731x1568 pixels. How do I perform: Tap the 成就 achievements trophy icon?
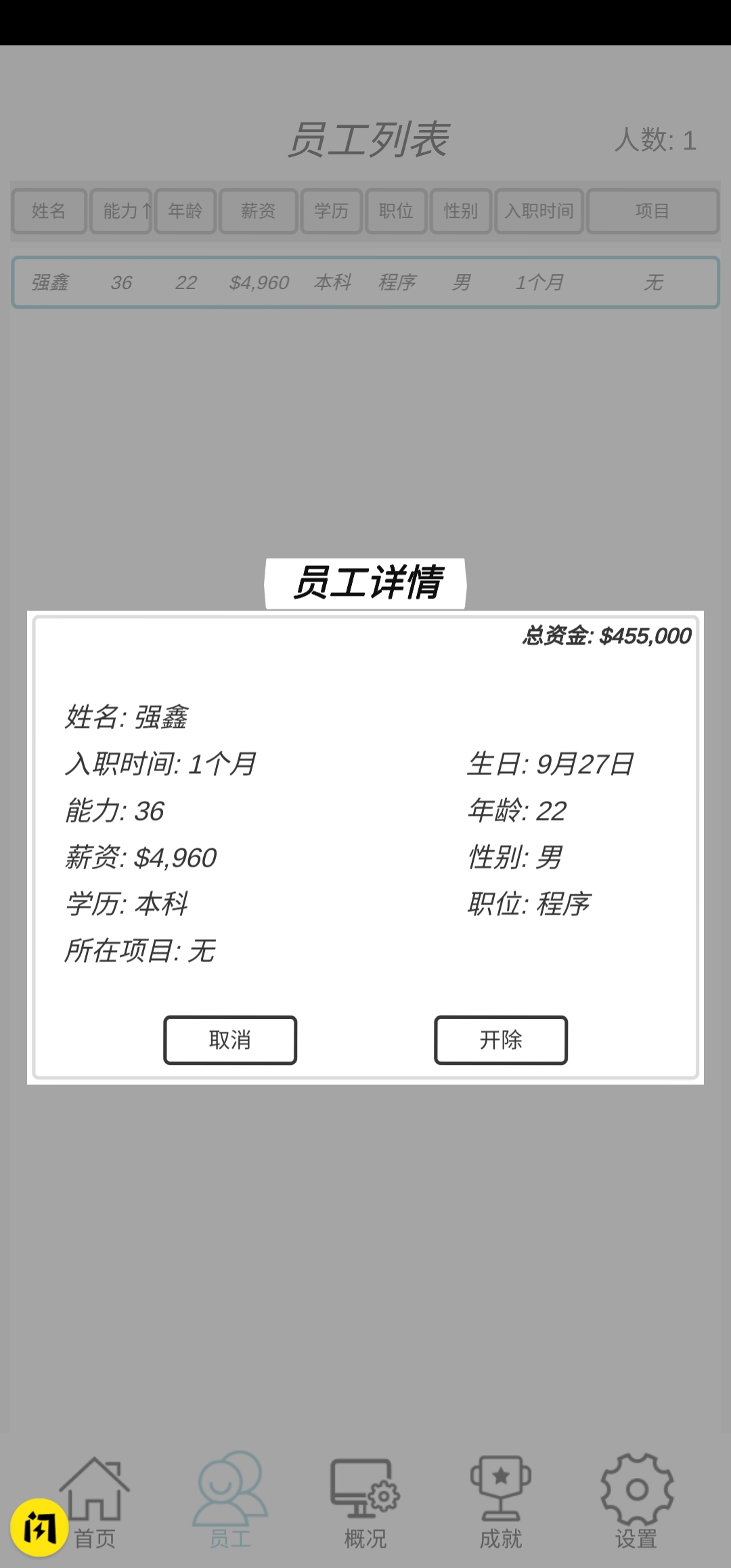click(x=501, y=1489)
